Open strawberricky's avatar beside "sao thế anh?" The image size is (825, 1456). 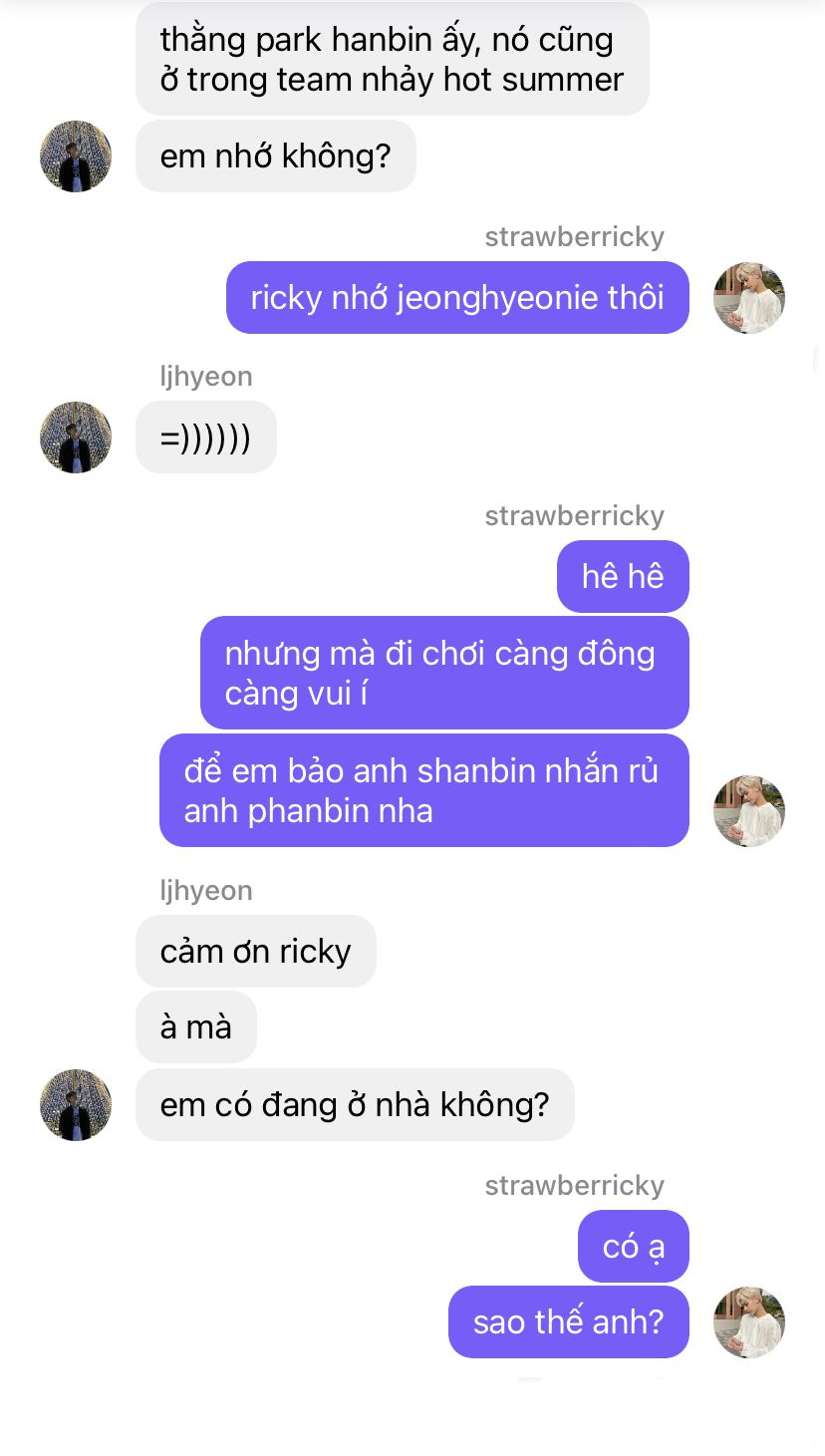click(x=749, y=1322)
